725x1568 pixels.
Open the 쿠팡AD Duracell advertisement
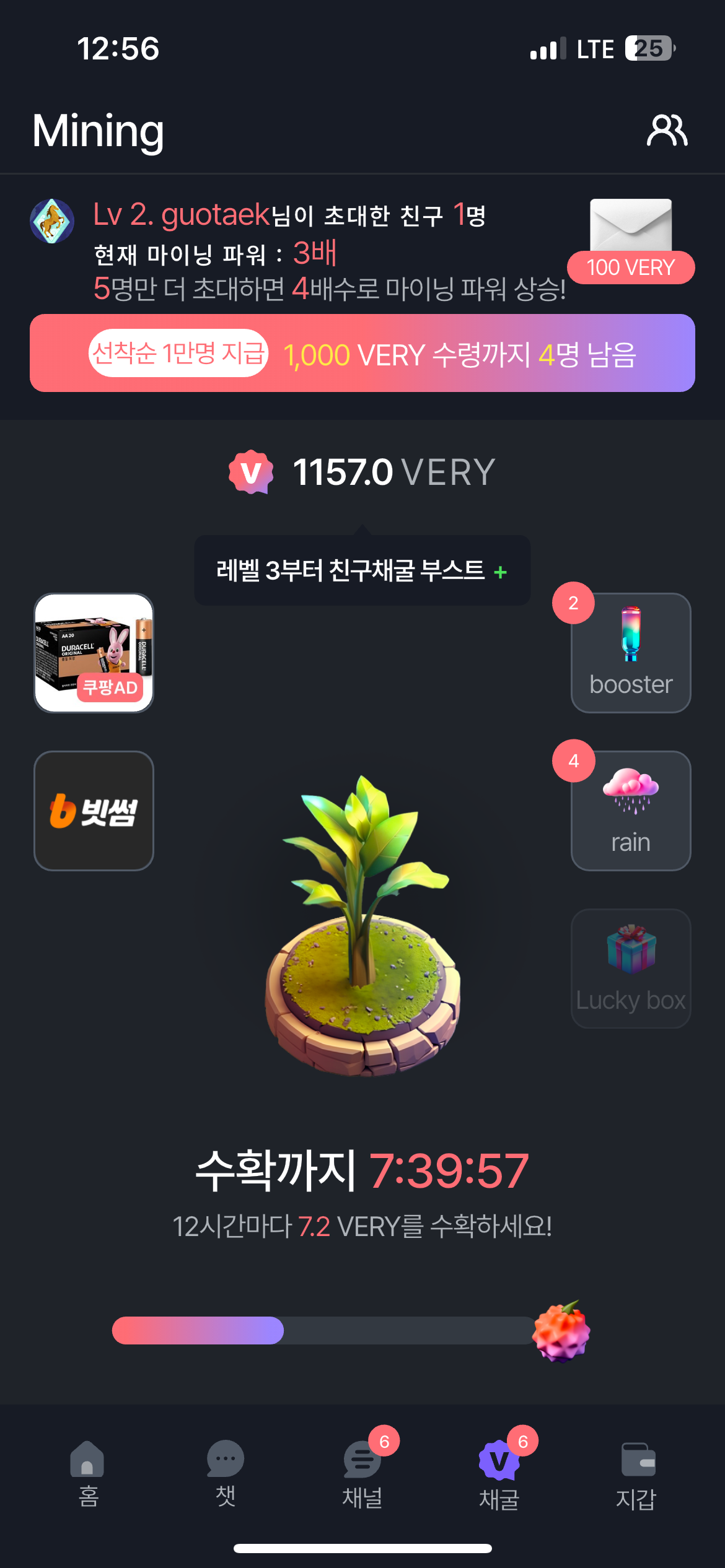pos(94,653)
